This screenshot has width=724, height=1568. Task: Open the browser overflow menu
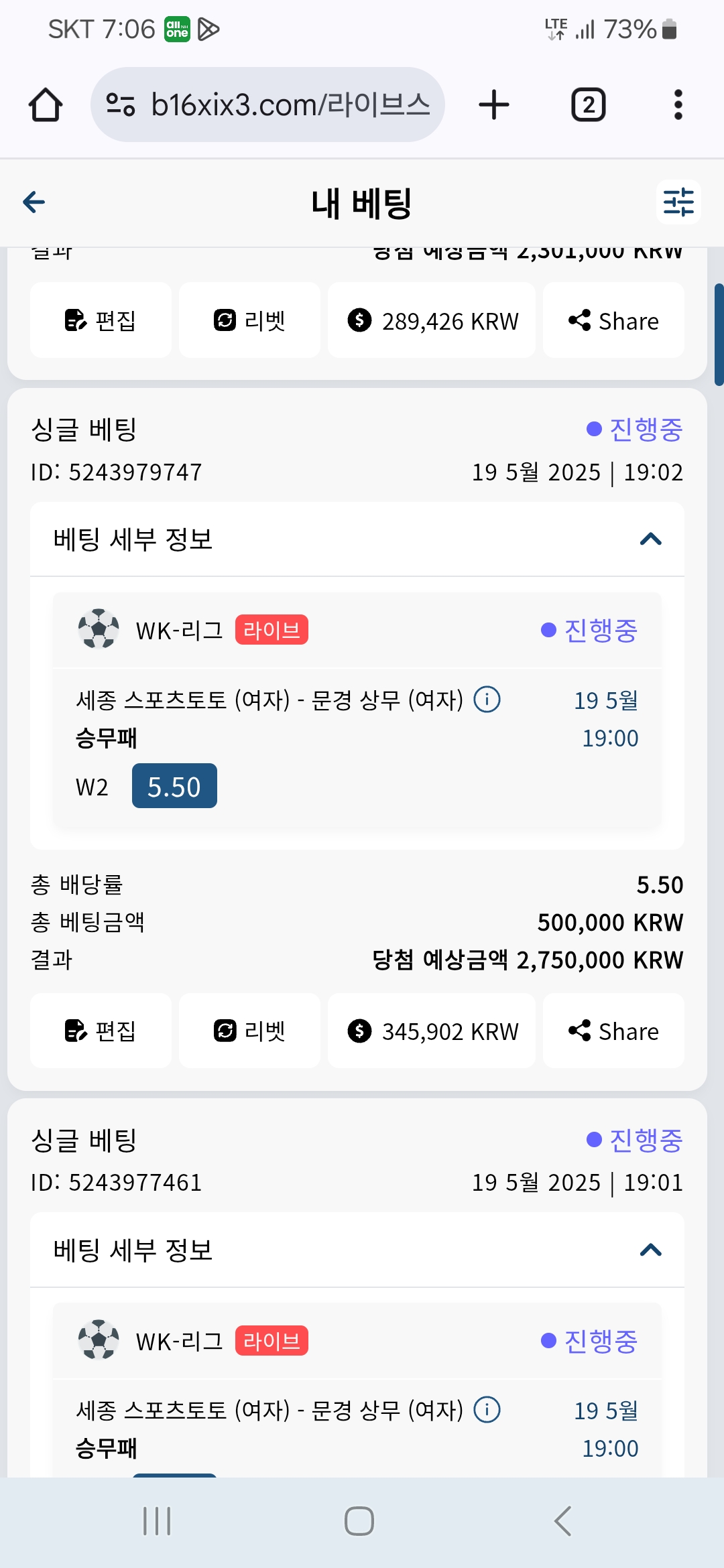[678, 105]
